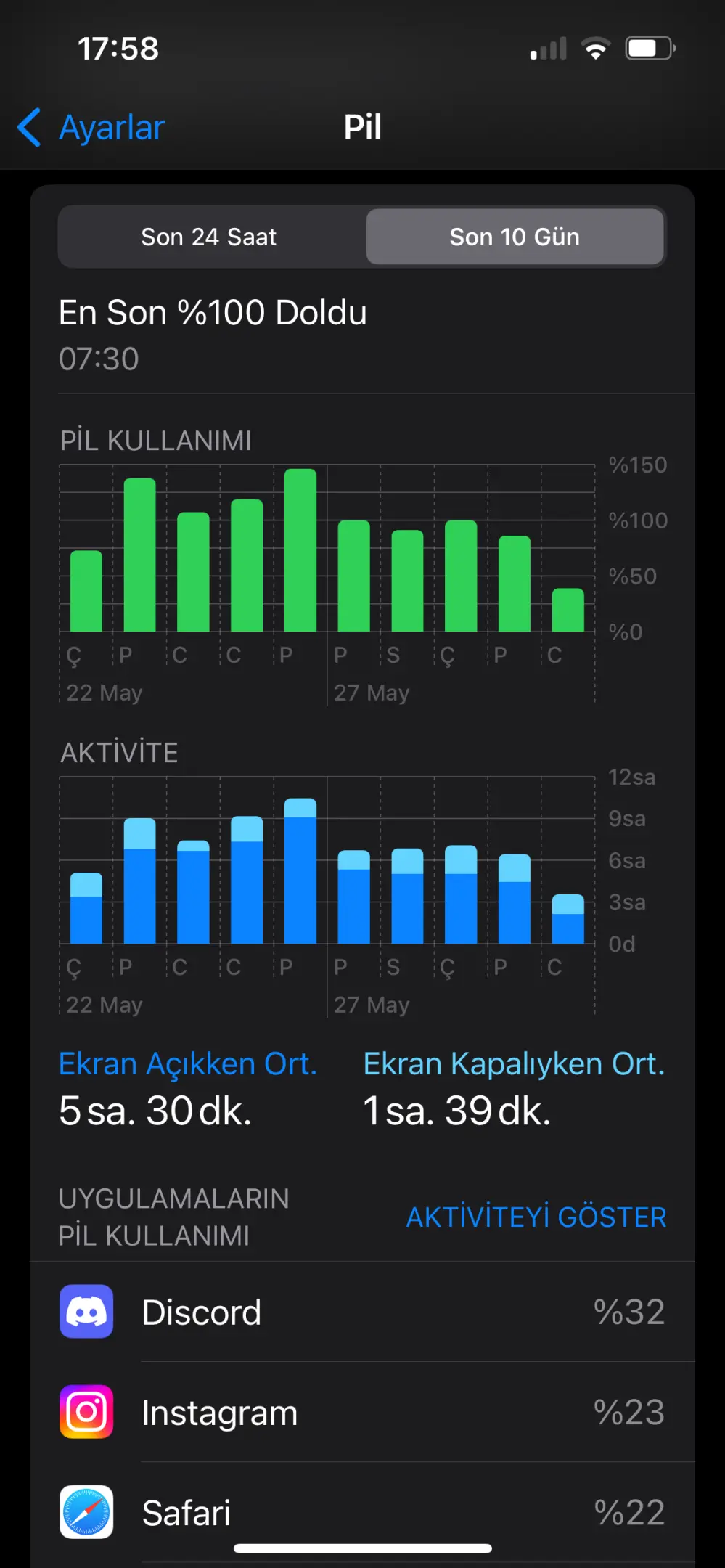Open Safari battery usage row
This screenshot has width=725, height=1568.
362,1512
